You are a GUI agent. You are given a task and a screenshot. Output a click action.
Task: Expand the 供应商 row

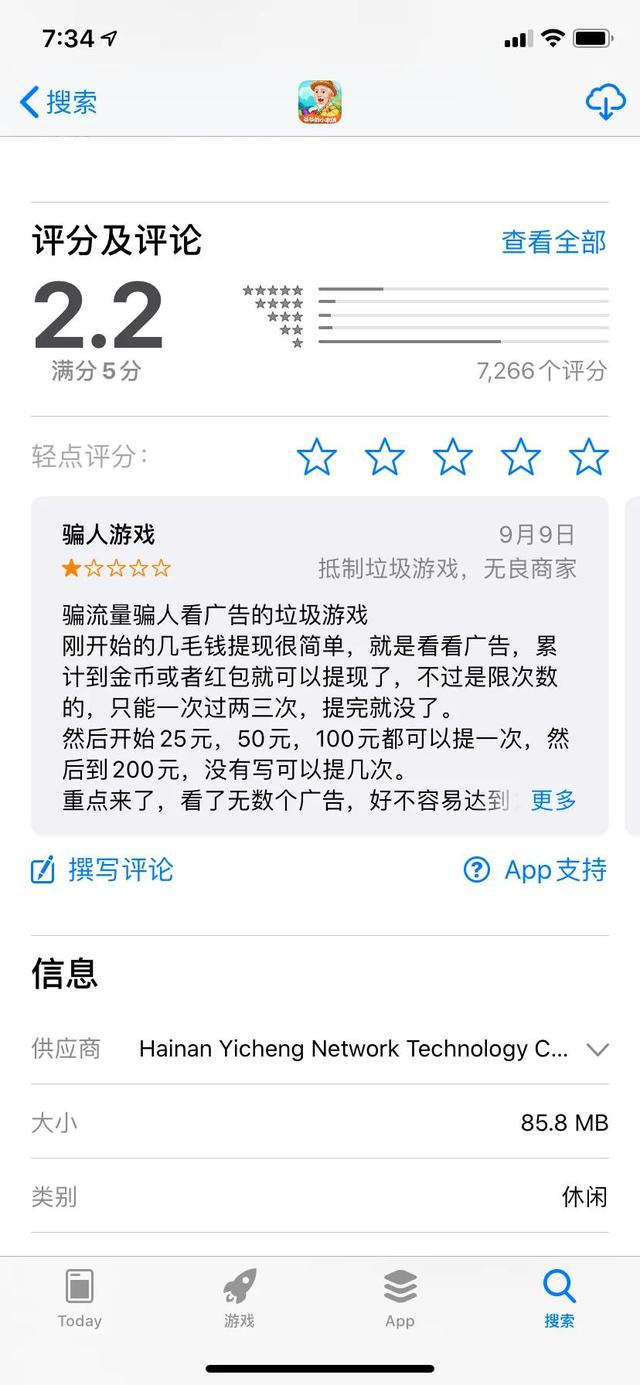597,1049
